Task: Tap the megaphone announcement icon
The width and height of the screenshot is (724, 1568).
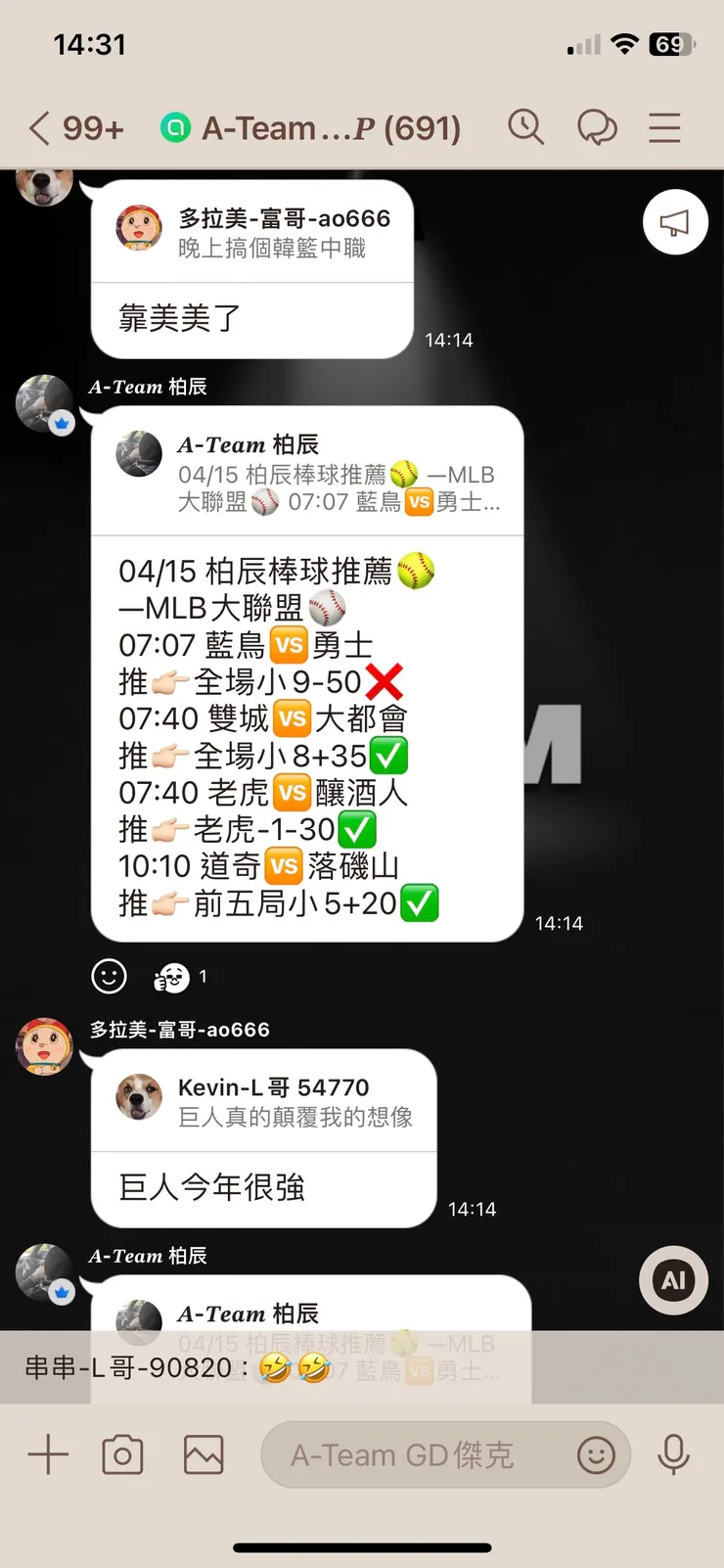Action: point(674,222)
